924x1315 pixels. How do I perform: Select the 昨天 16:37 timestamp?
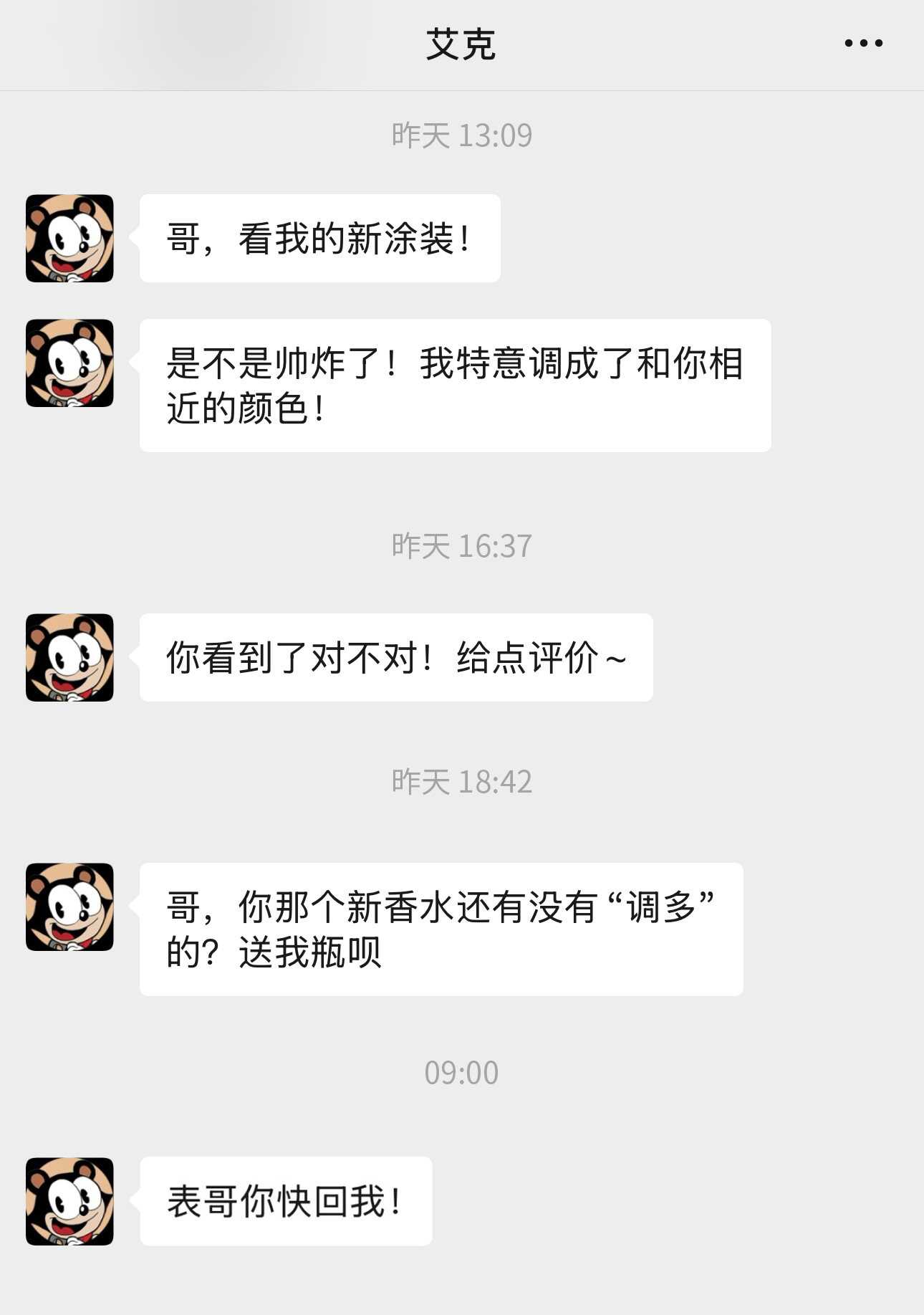462,546
